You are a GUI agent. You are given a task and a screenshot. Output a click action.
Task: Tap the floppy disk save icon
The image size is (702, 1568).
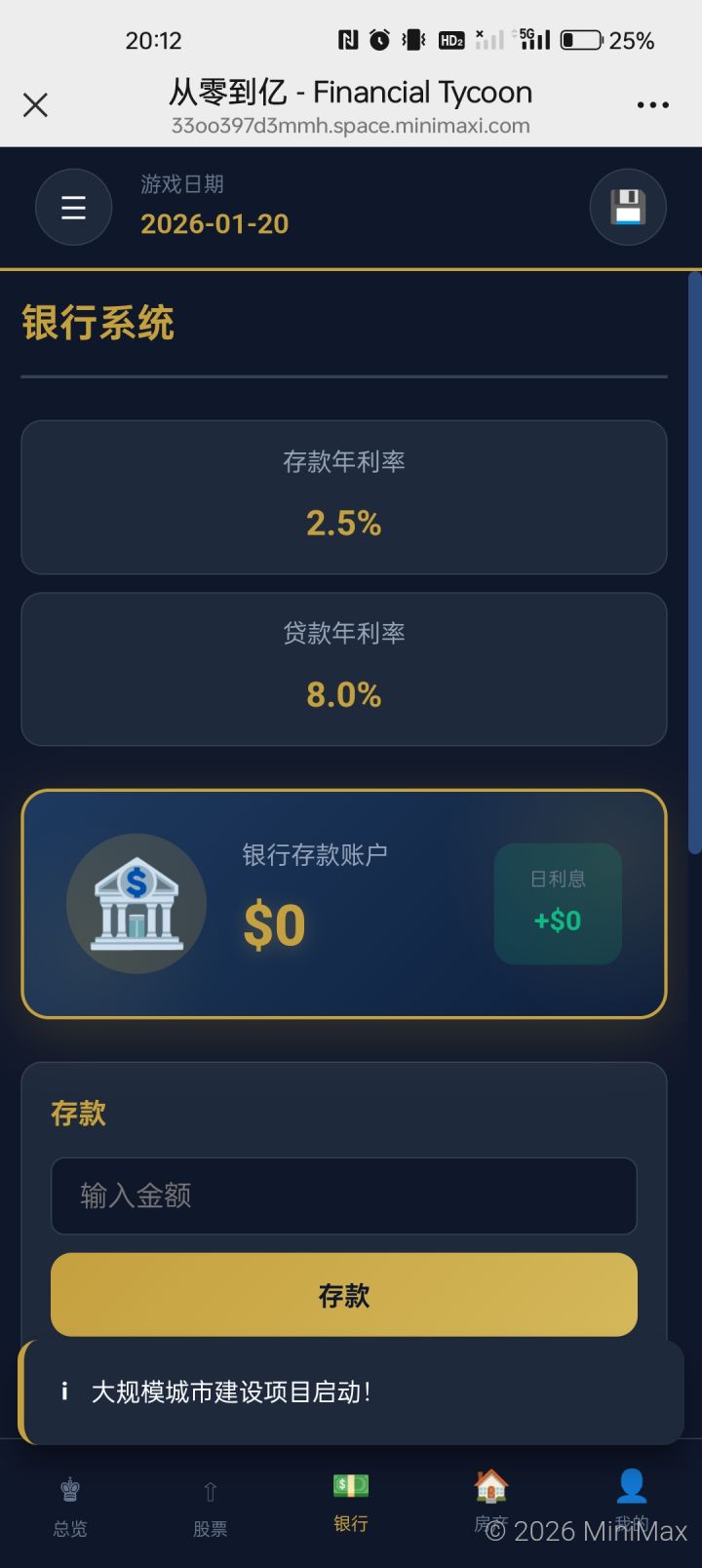(x=628, y=207)
